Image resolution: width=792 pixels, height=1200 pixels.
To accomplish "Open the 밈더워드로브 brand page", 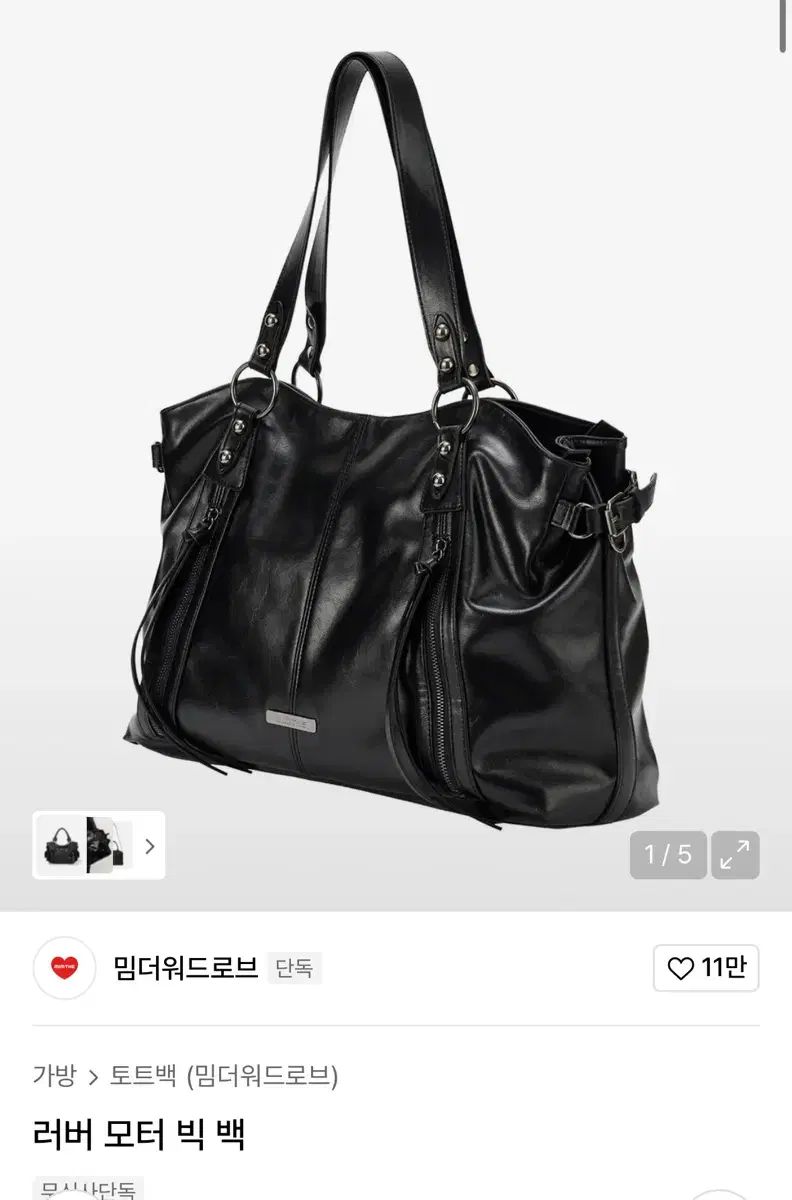I will 186,968.
